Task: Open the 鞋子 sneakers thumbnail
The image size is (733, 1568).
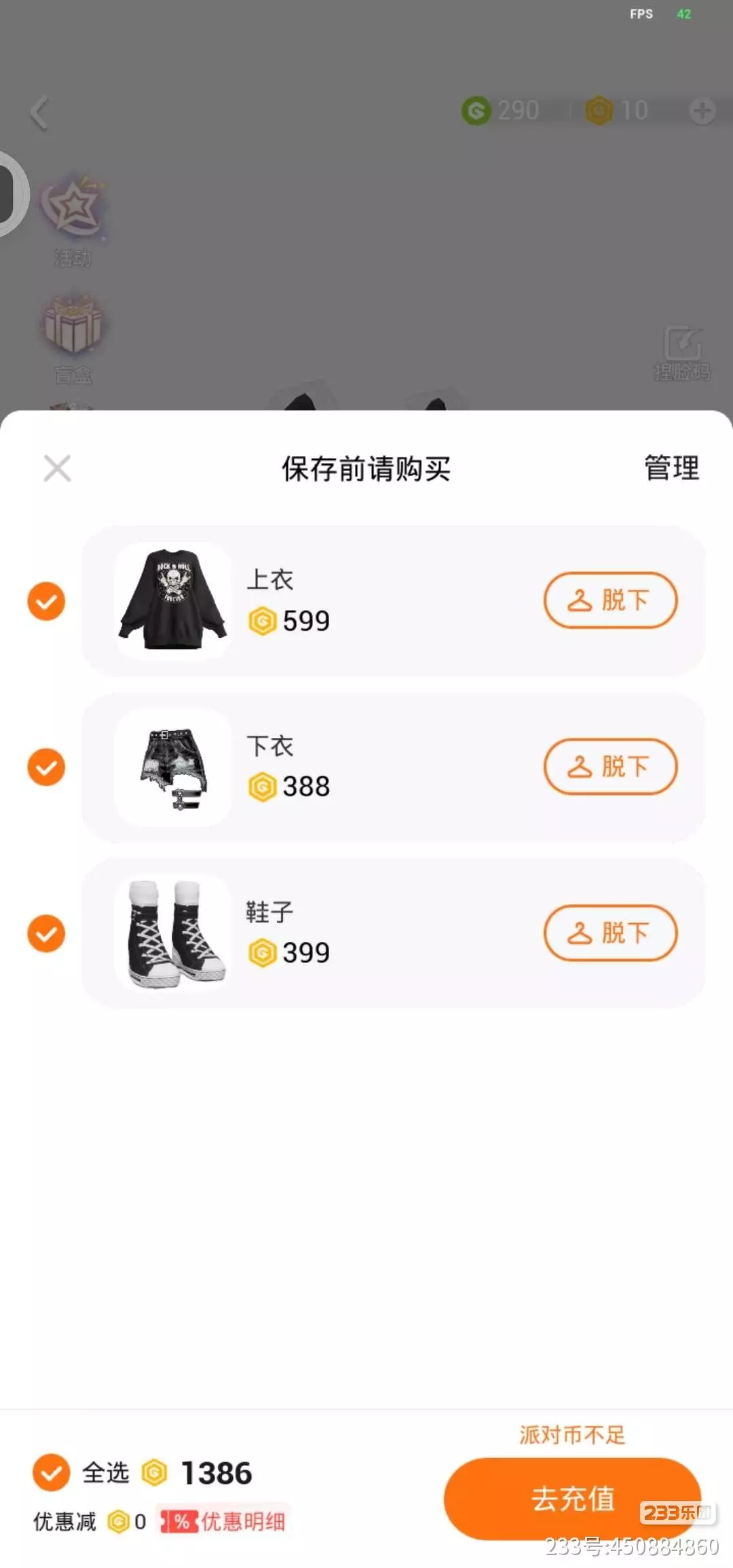Action: coord(173,933)
